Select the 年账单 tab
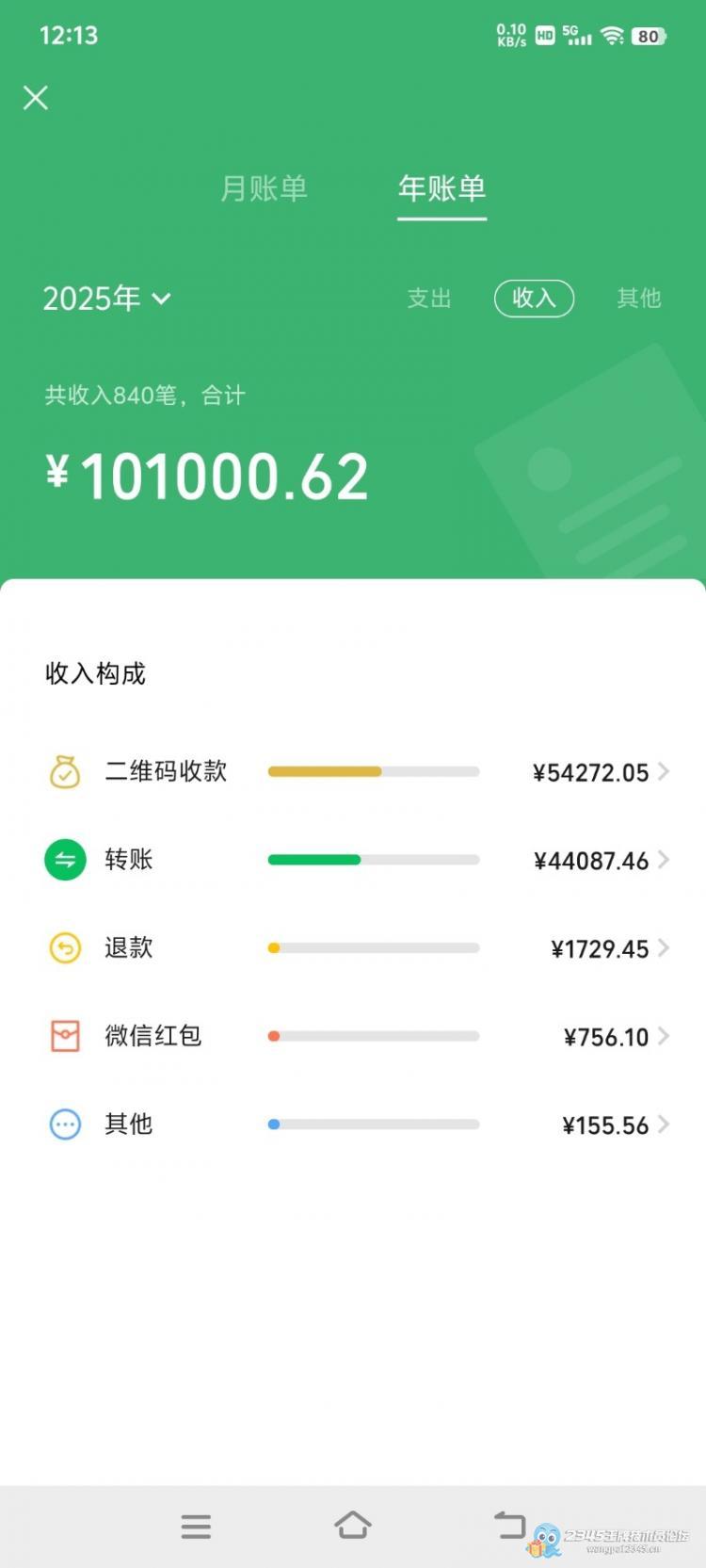 [x=441, y=188]
